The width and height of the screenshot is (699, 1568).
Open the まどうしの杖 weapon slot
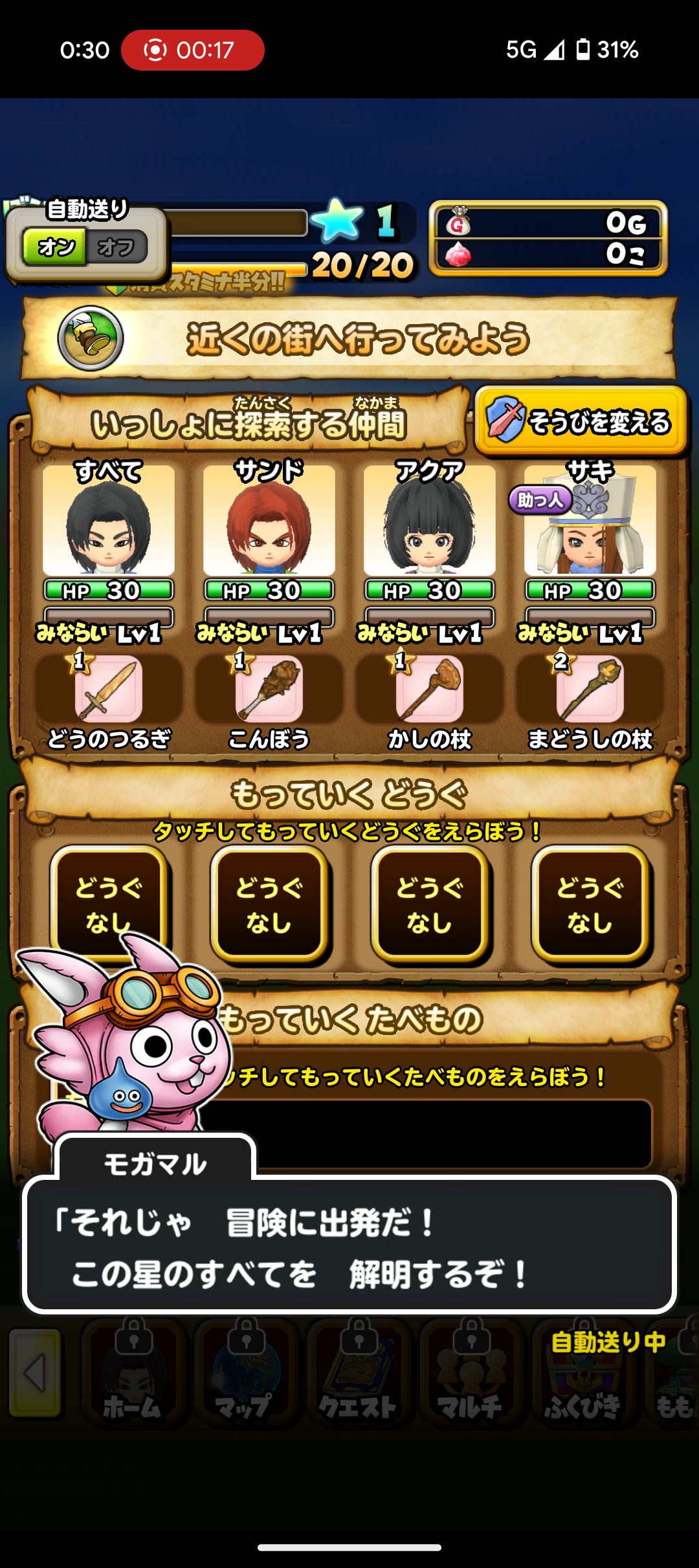coord(590,690)
